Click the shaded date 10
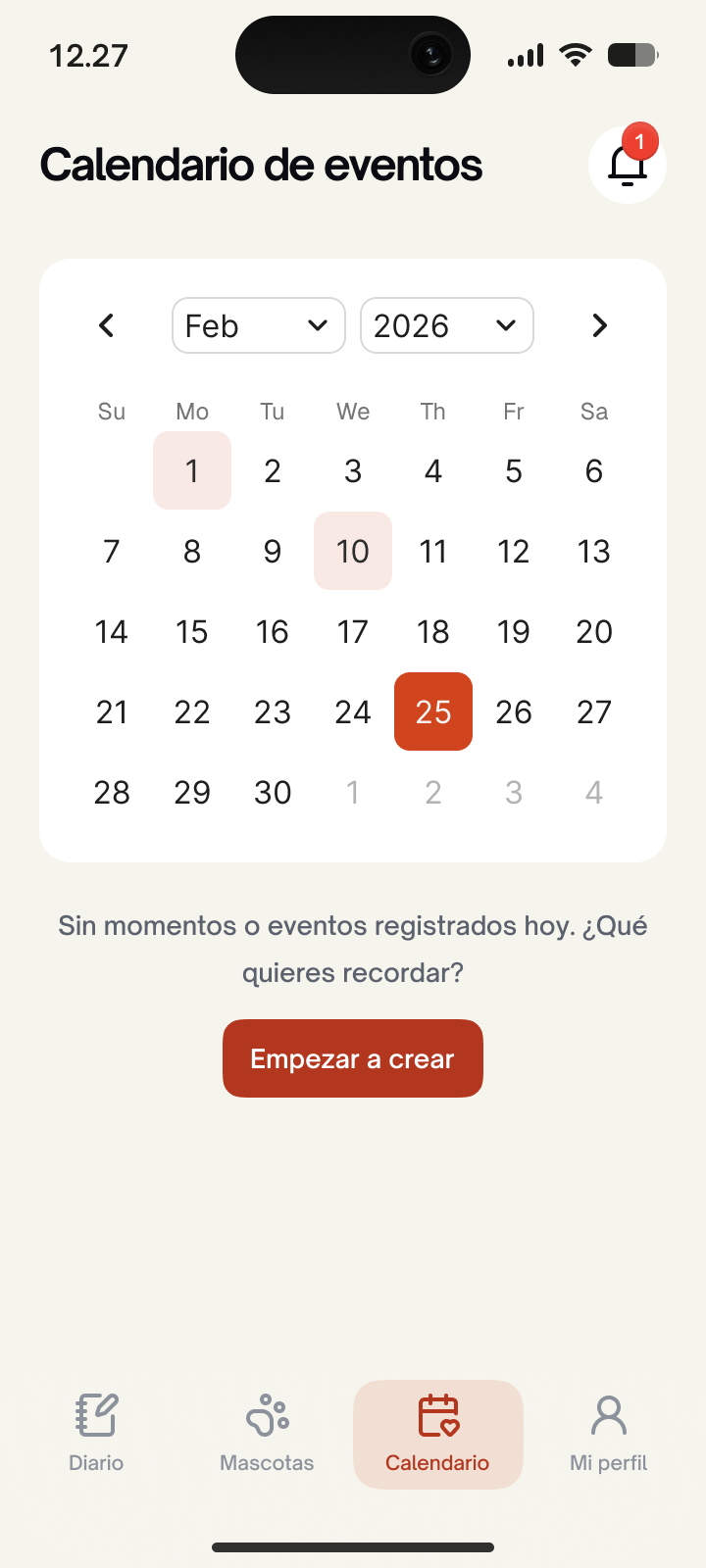The height and width of the screenshot is (1568, 706). coord(352,551)
